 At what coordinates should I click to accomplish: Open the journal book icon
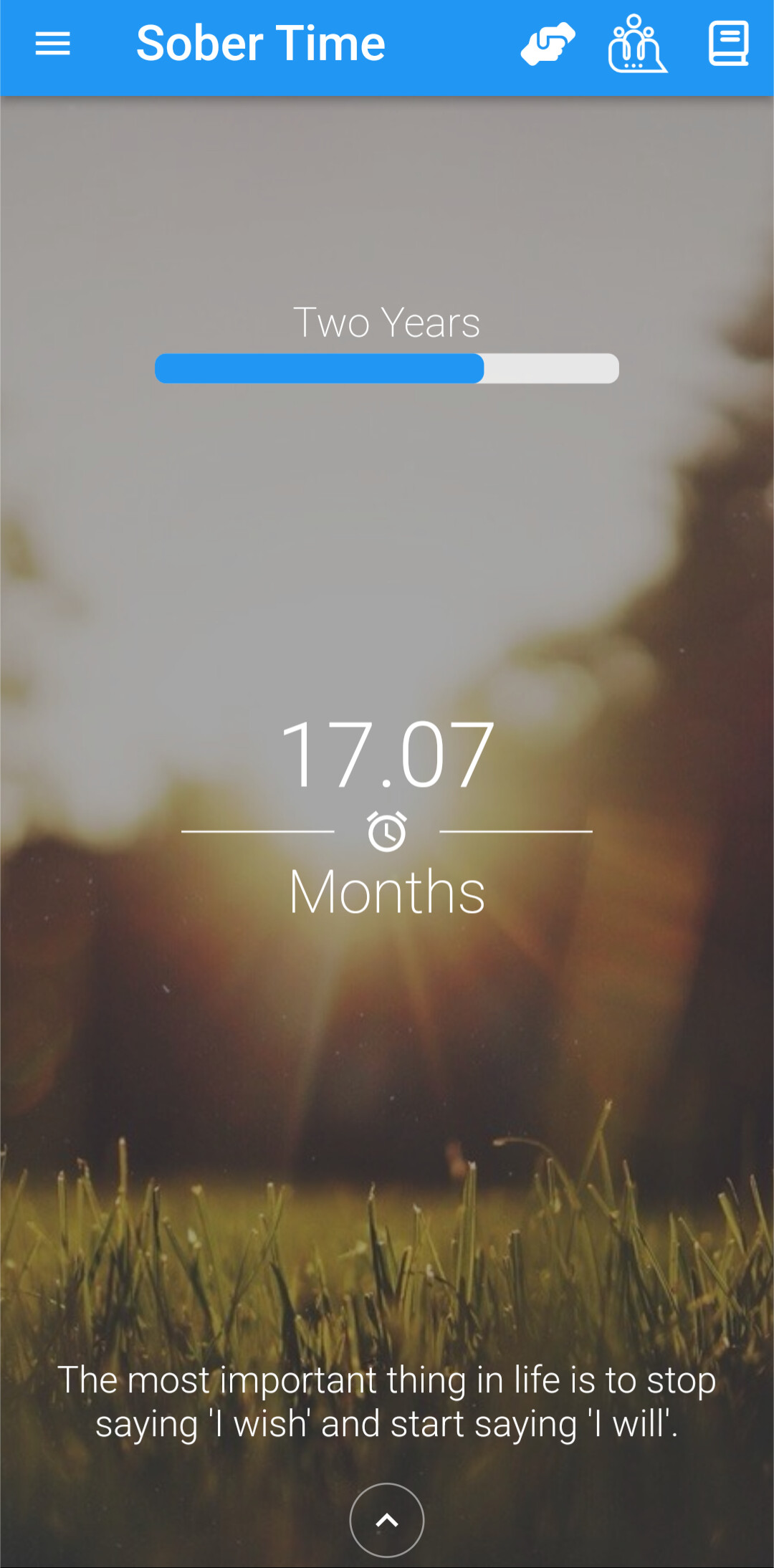point(728,44)
